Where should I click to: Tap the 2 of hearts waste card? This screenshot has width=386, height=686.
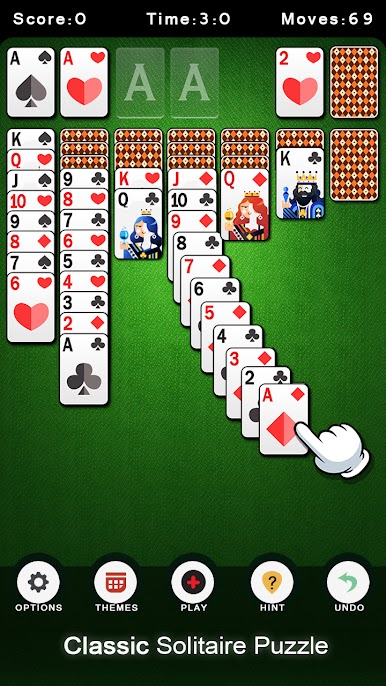pos(300,82)
